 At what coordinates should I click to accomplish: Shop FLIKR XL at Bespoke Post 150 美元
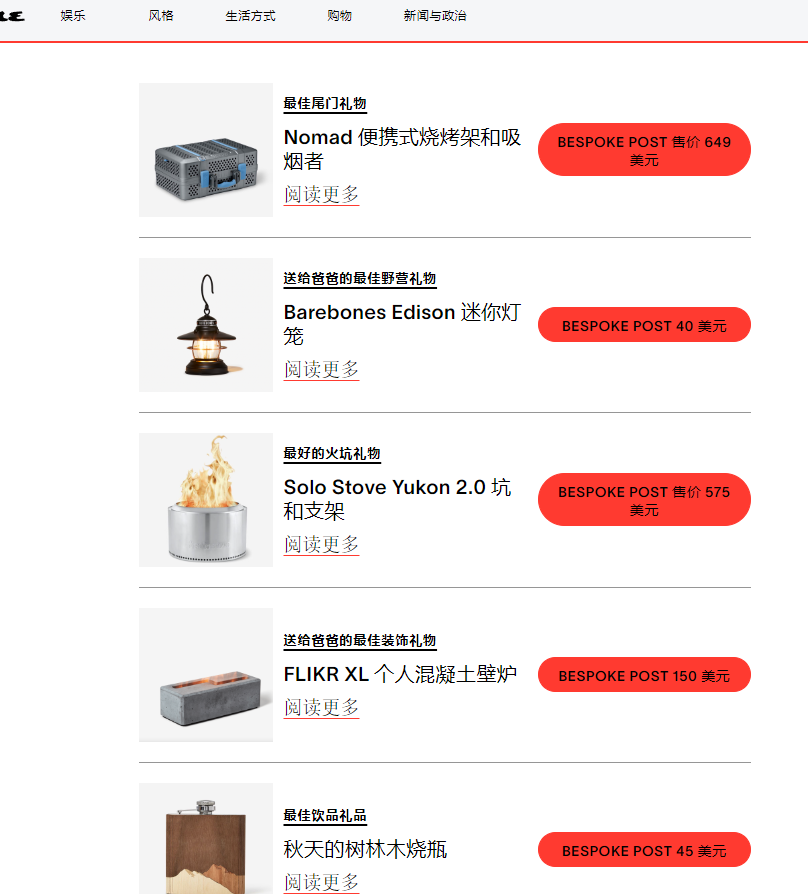click(x=644, y=675)
